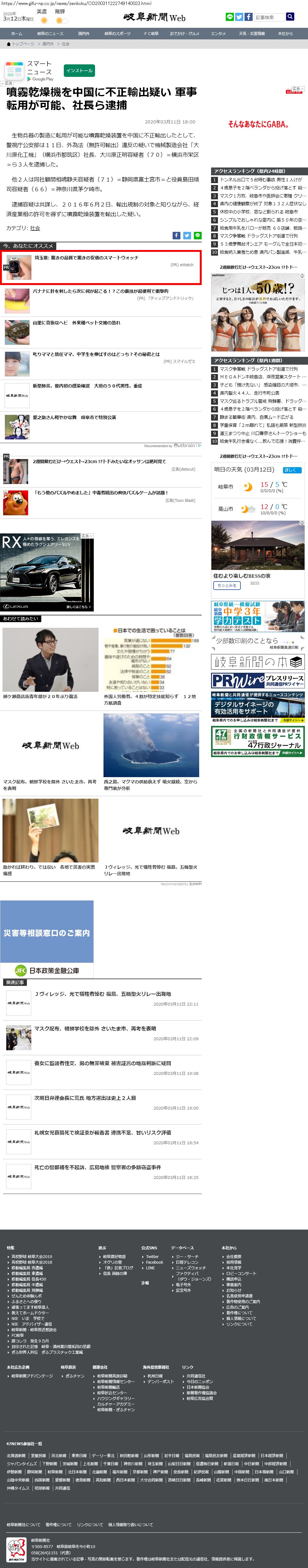Share the article on LINE below the text
Image resolution: width=308 pixels, height=1568 pixels.
coord(197,236)
